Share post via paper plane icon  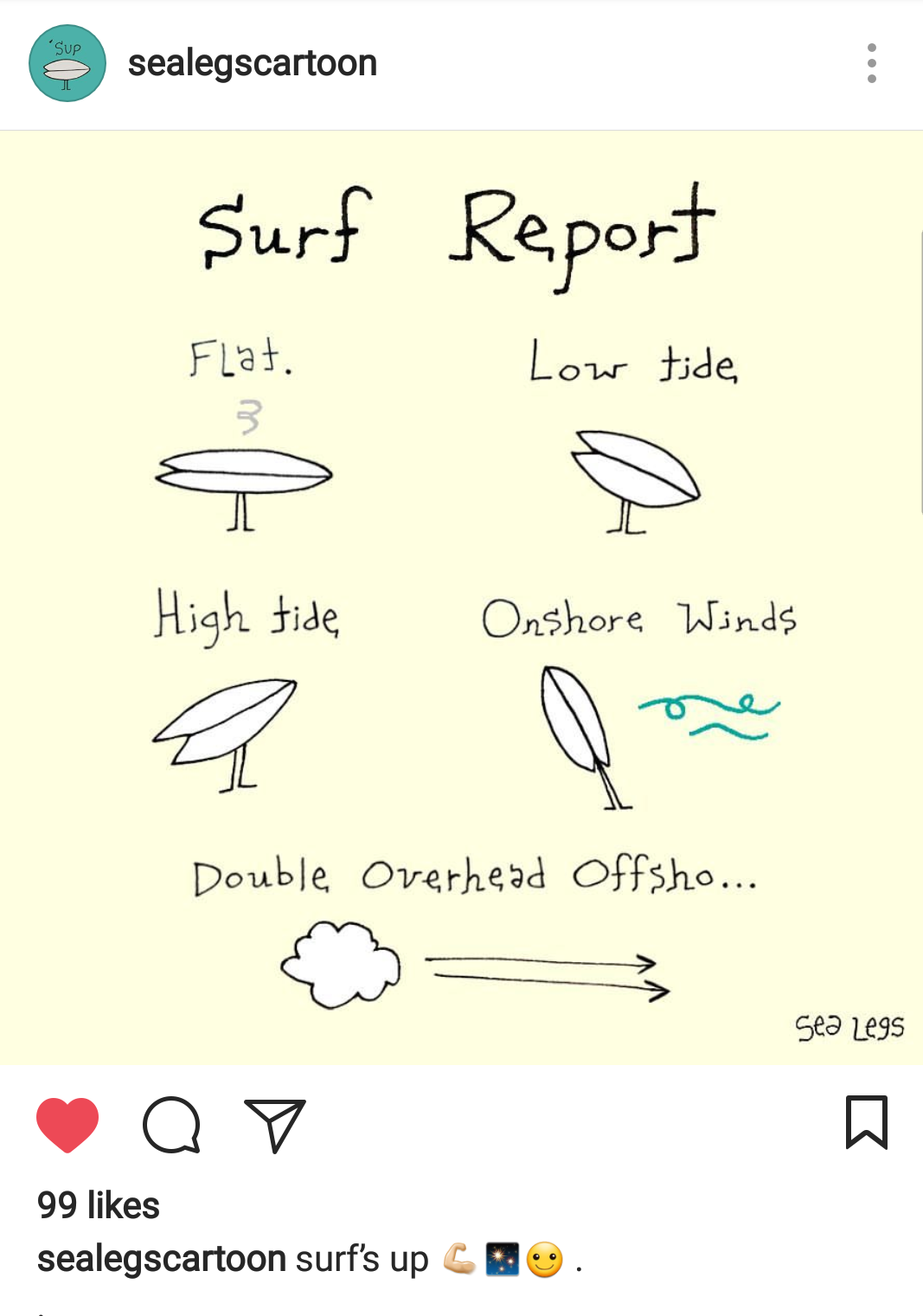[275, 1125]
